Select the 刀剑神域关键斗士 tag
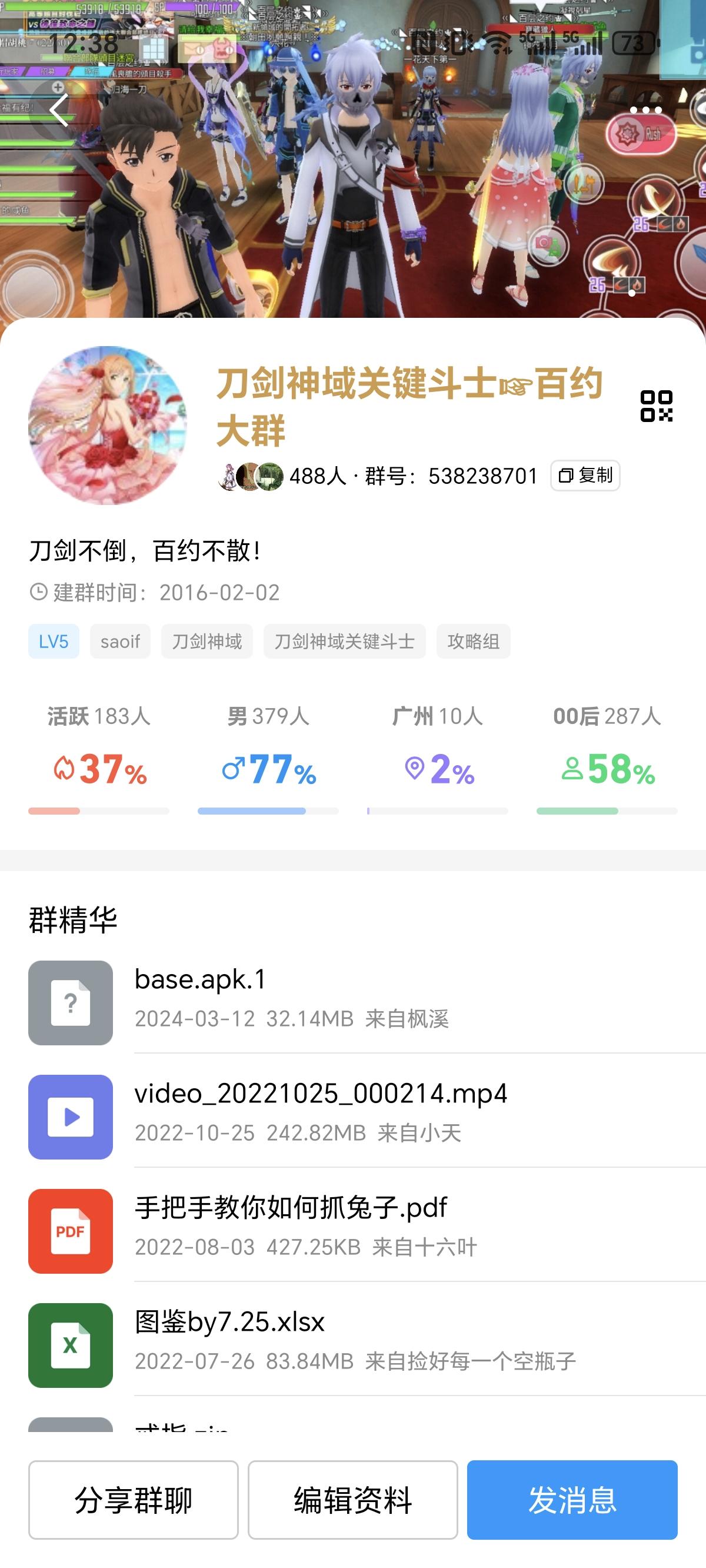 [x=345, y=641]
